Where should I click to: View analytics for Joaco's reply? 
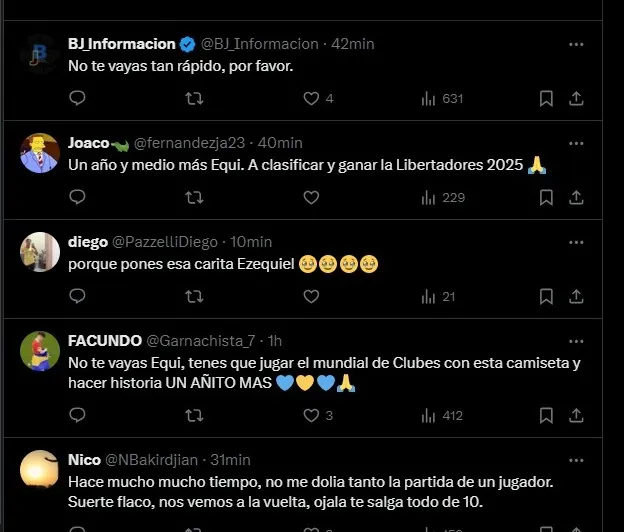(443, 197)
